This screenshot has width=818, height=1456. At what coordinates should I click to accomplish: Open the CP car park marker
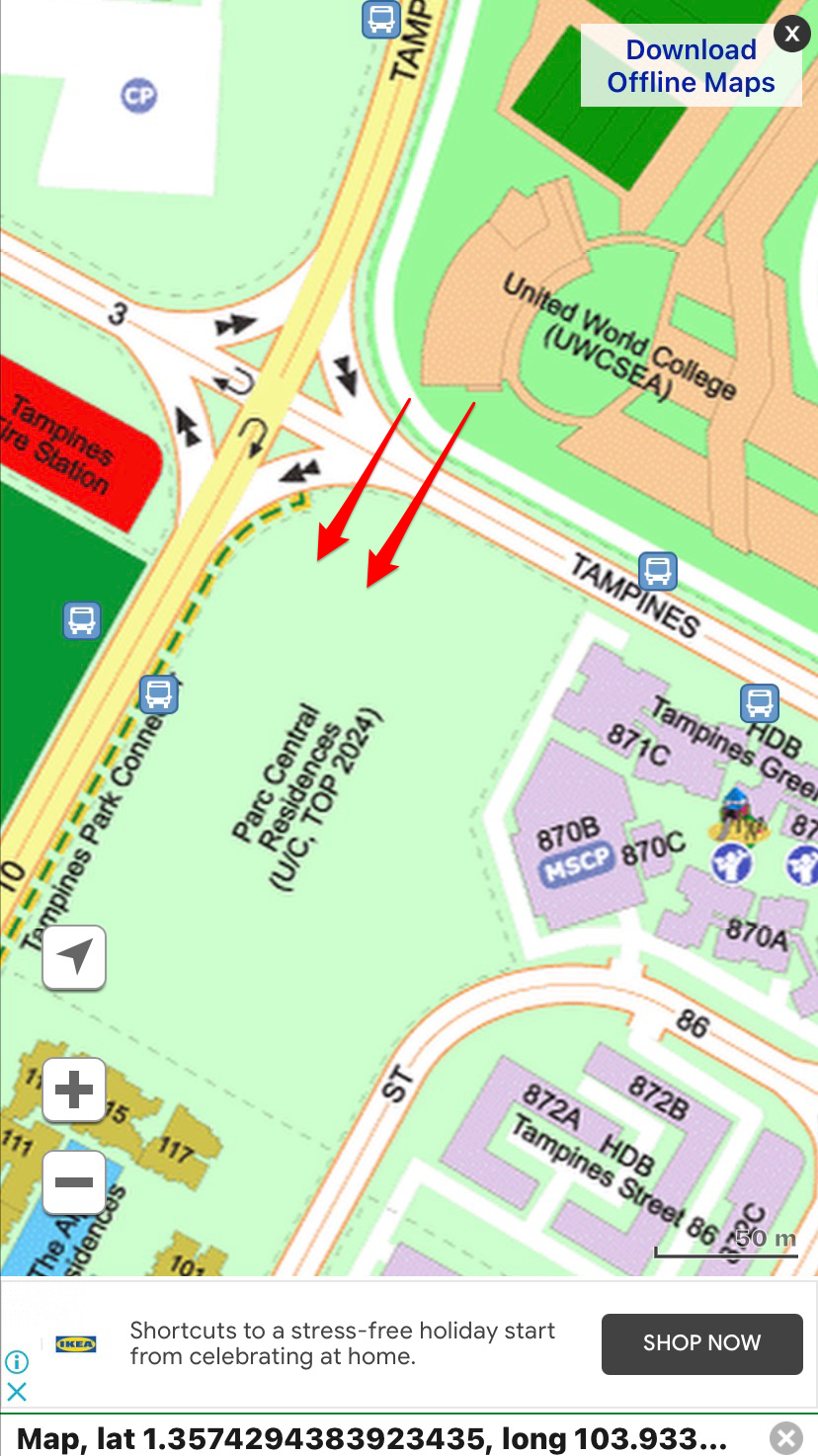tap(139, 96)
